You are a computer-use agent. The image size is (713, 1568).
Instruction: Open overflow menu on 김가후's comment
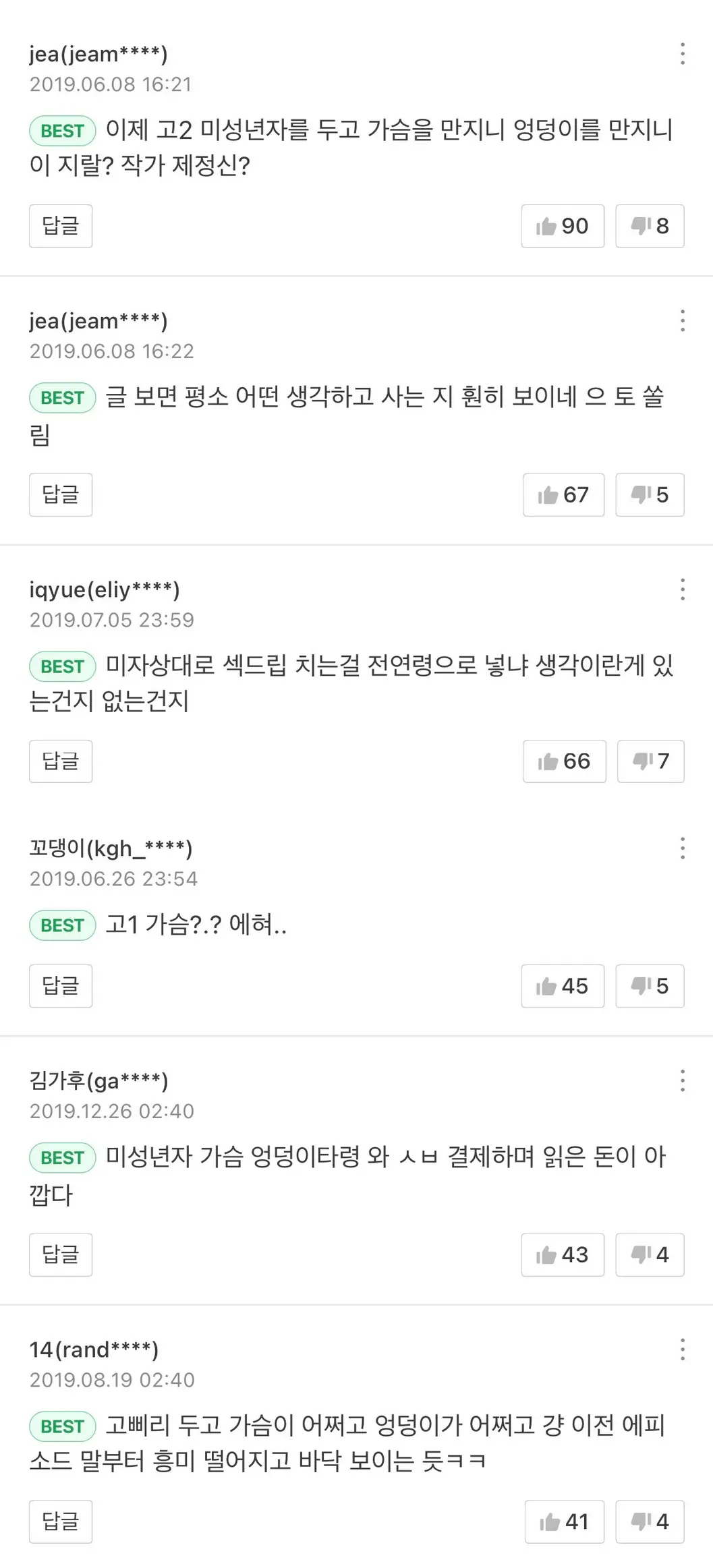pos(683,1081)
